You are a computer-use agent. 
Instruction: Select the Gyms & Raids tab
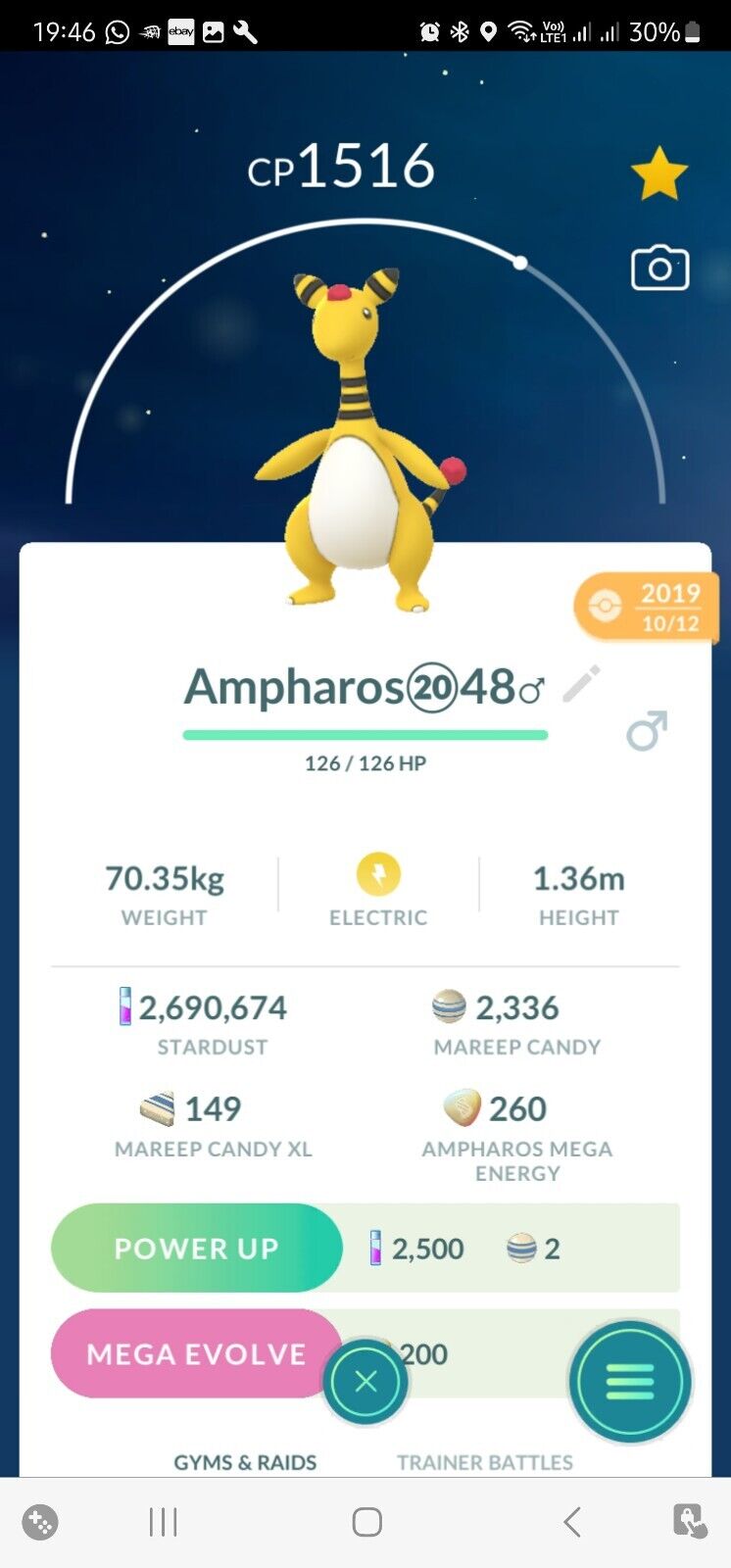coord(245,1461)
